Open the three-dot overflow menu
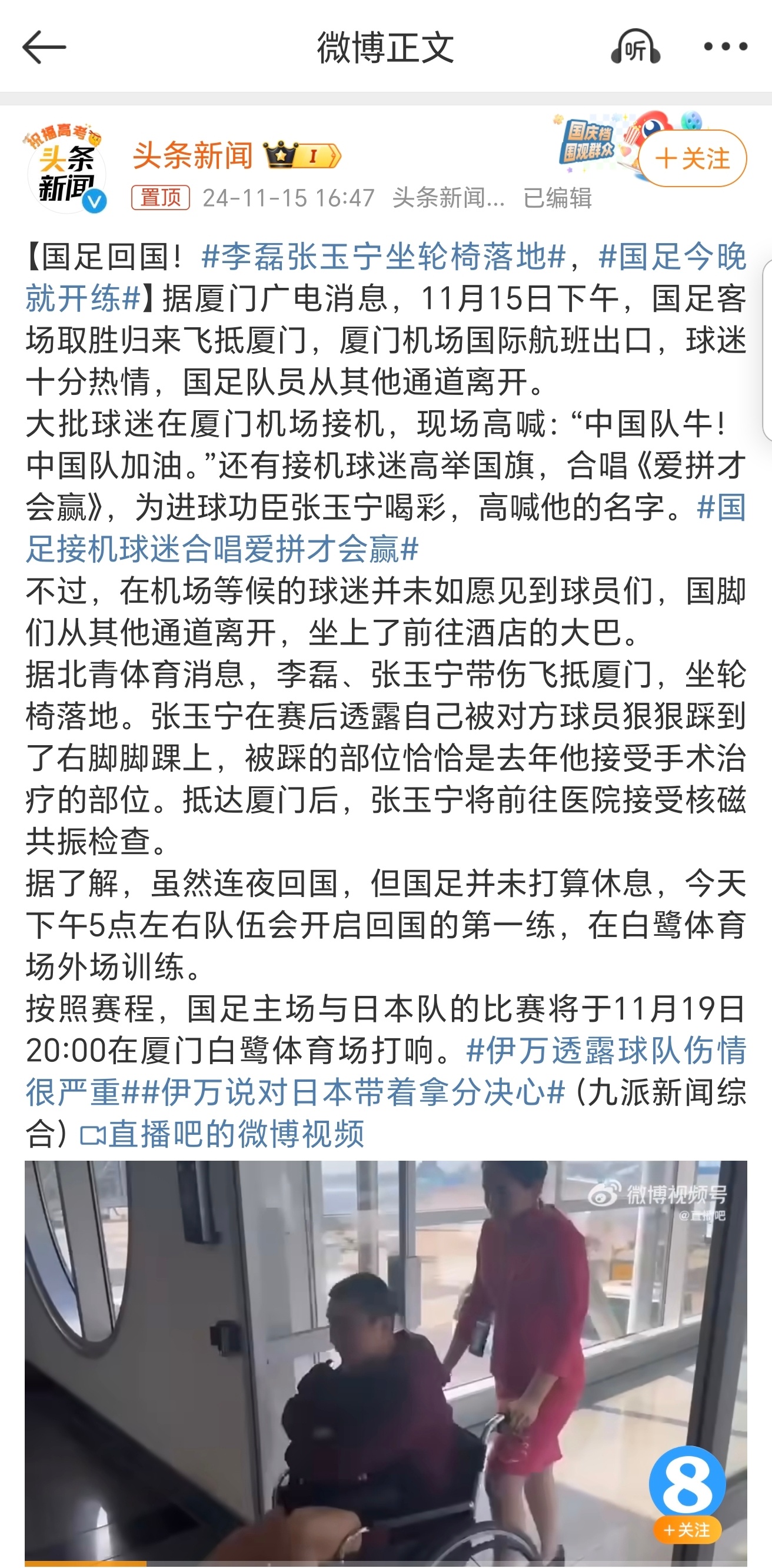 click(725, 47)
